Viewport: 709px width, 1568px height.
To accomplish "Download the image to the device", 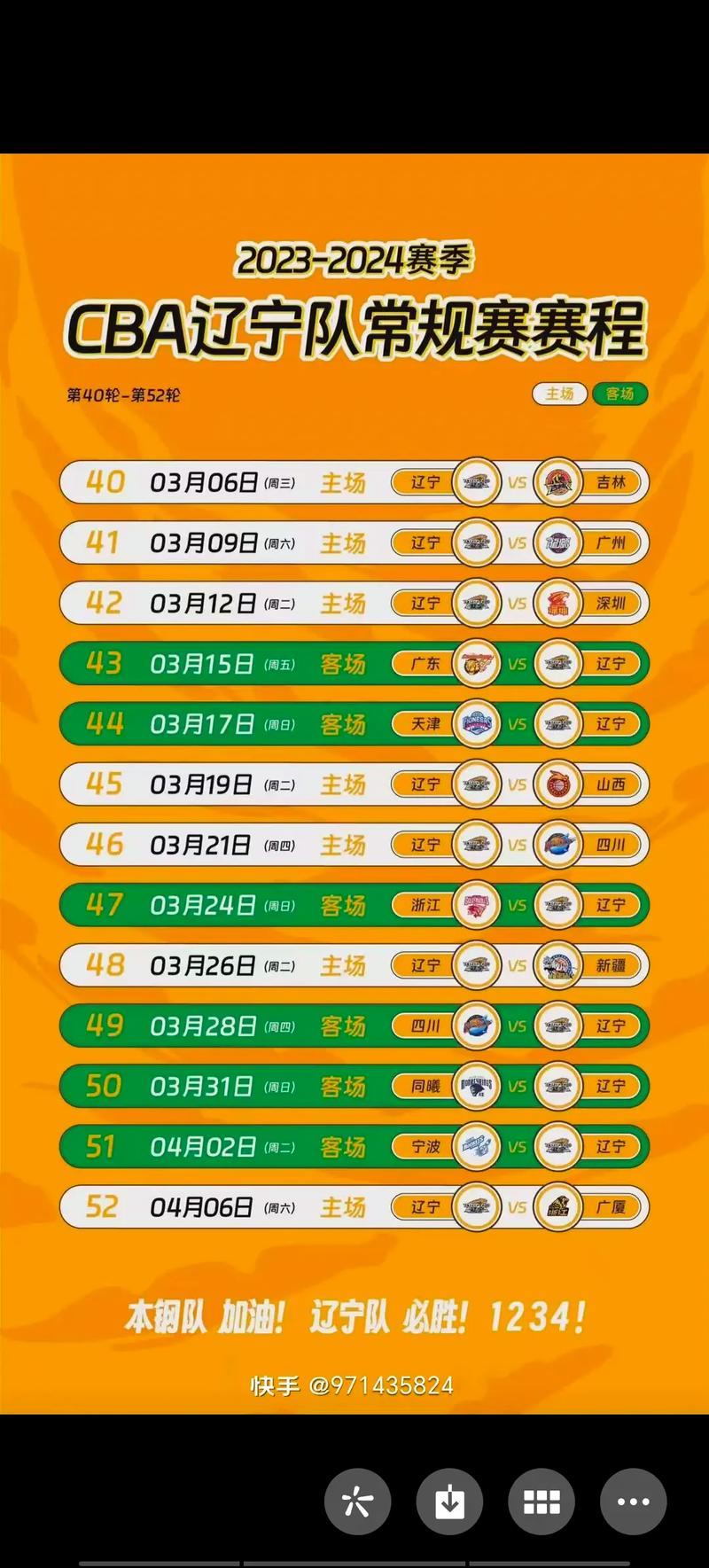I will (x=449, y=1502).
